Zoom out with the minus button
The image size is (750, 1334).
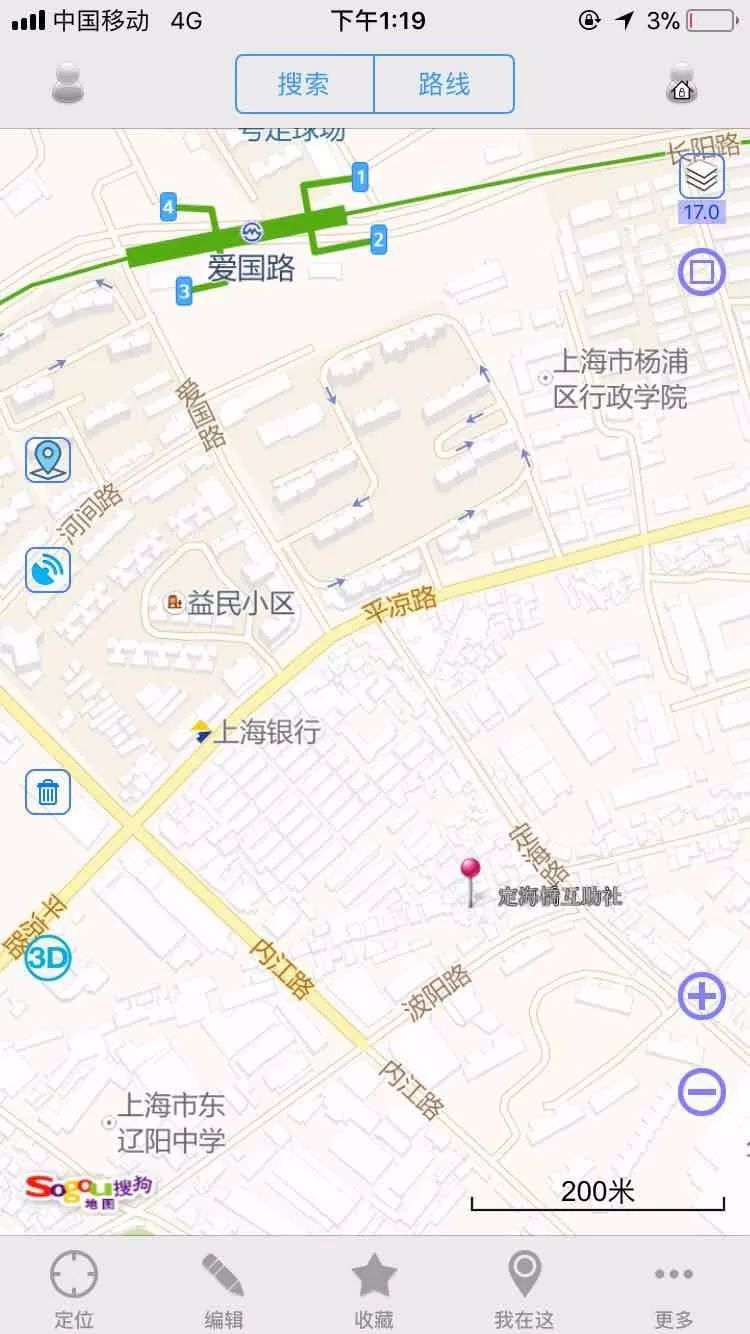701,1090
